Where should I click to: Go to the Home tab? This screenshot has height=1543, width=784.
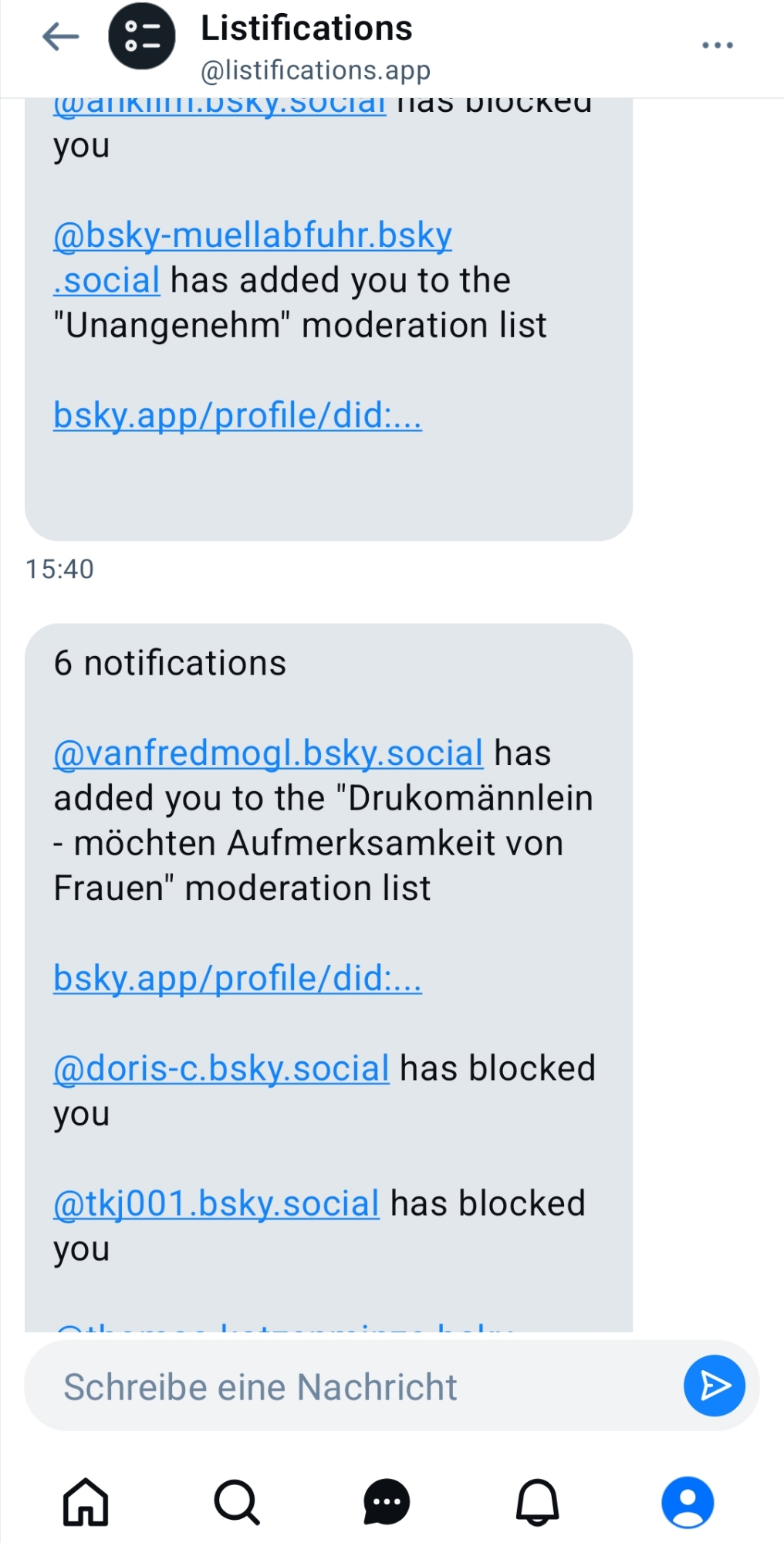coord(86,1502)
